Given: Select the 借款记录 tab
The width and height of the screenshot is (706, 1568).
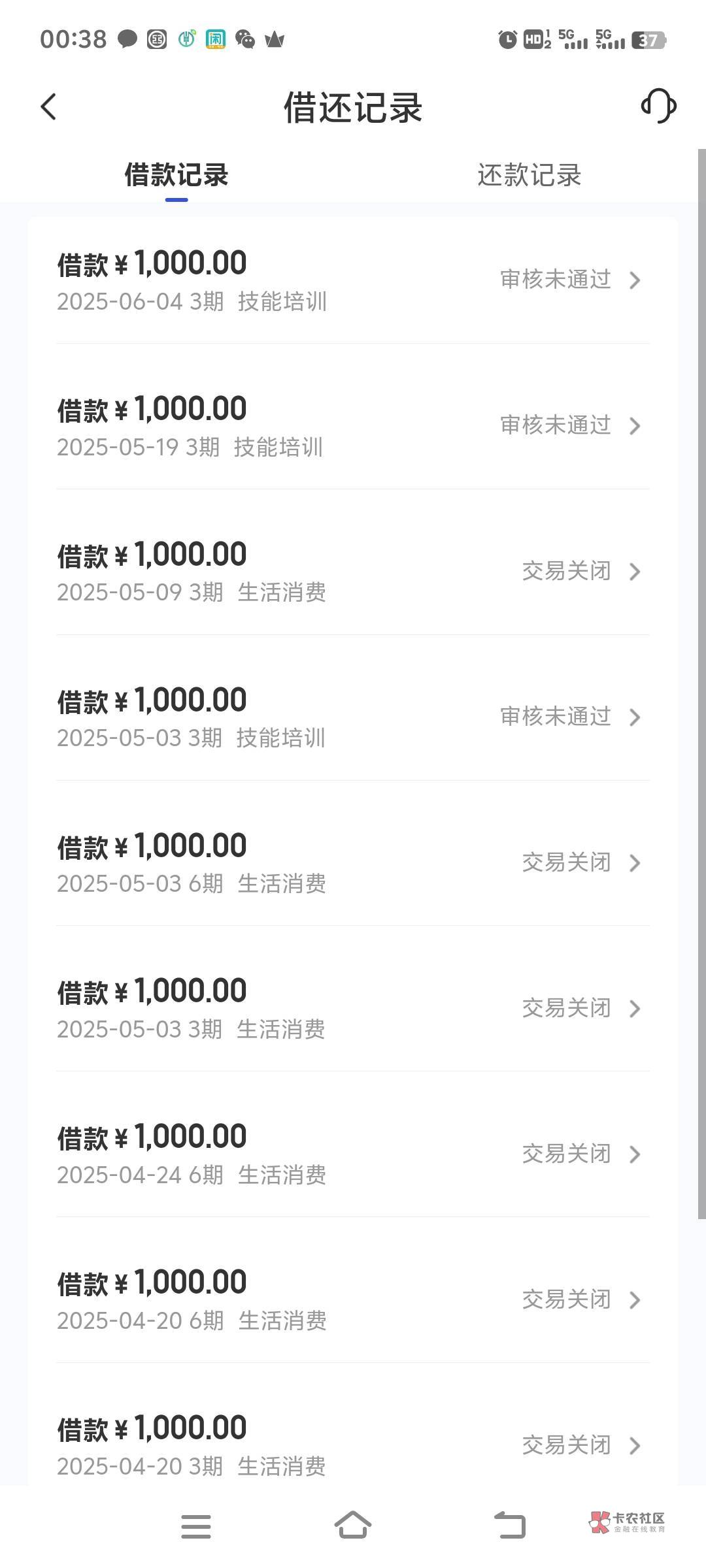Looking at the screenshot, I should [x=176, y=175].
